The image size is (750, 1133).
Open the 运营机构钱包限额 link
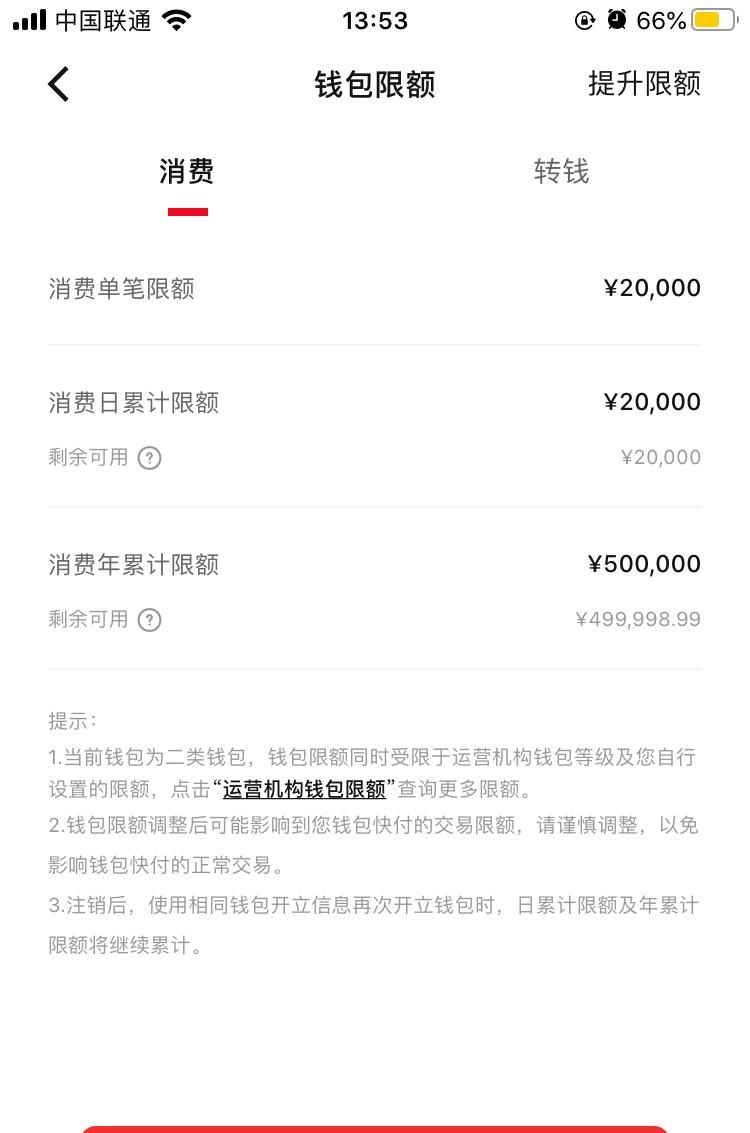click(x=304, y=789)
